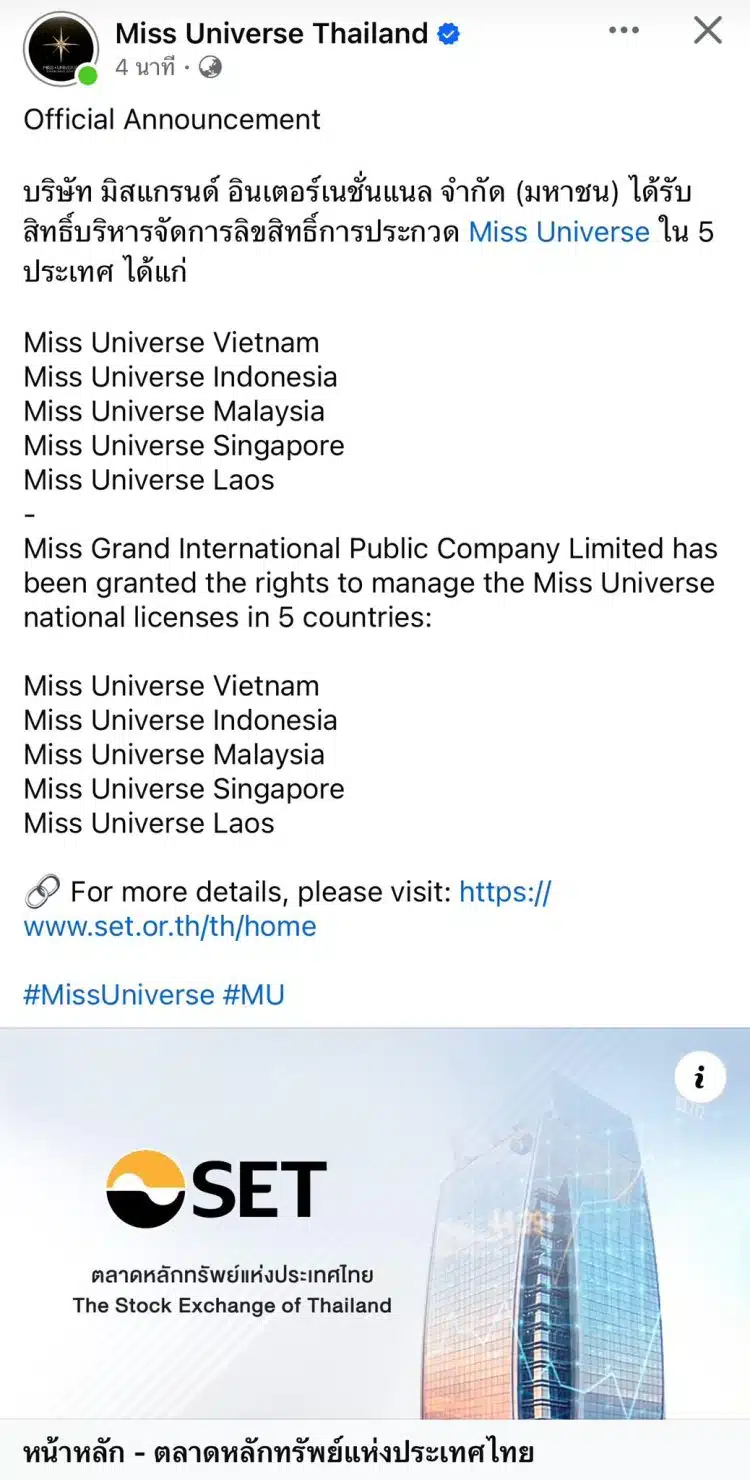Image resolution: width=750 pixels, height=1480 pixels.
Task: Open the blue Miss Universe link in Thai text
Action: (x=559, y=232)
